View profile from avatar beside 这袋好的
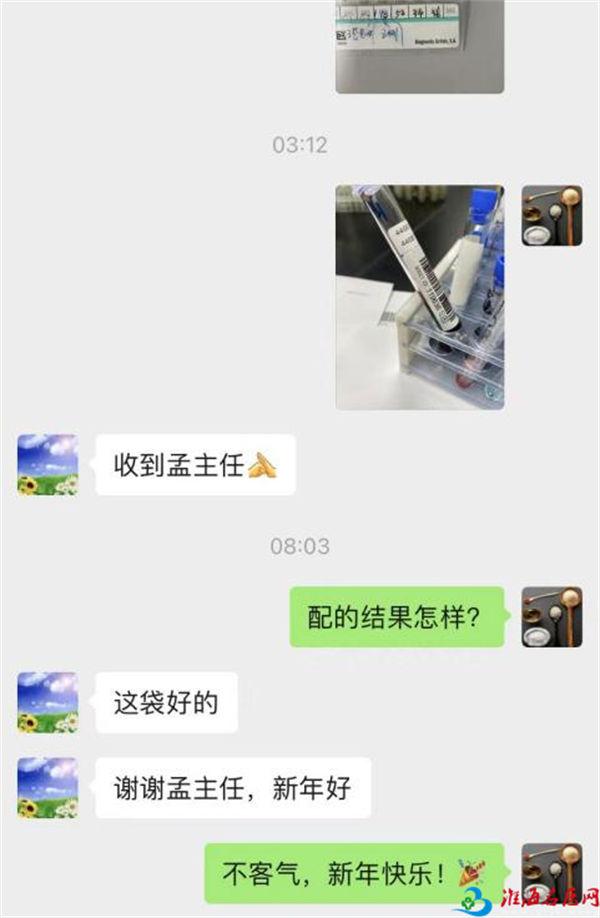 (47, 702)
